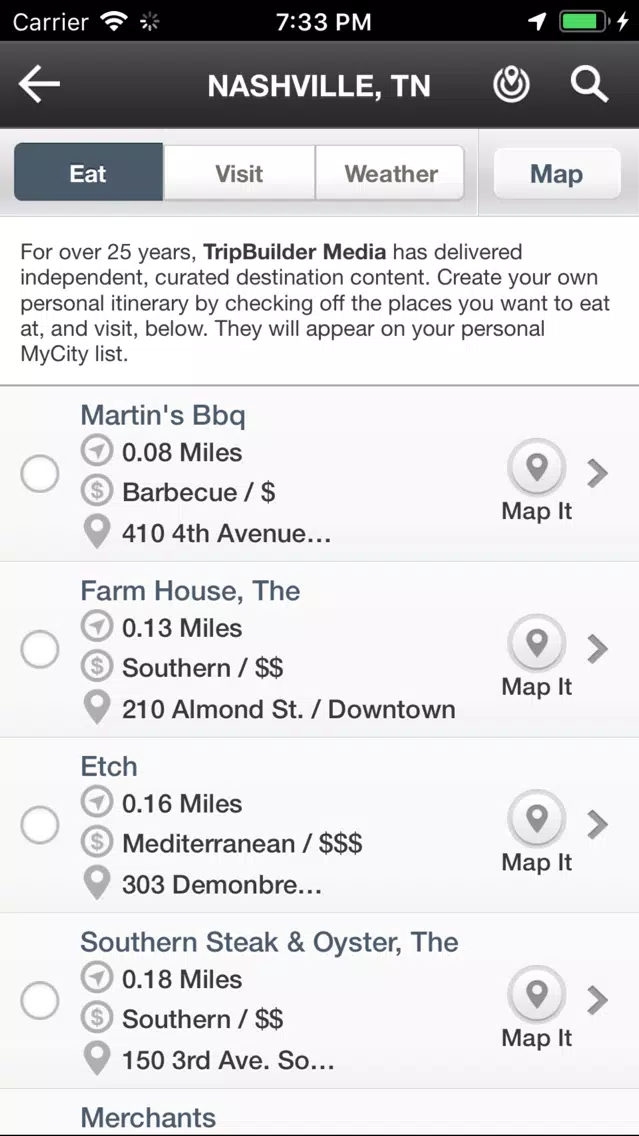This screenshot has width=639, height=1136.
Task: Map It for Martin's Bbq
Action: pyautogui.click(x=537, y=480)
